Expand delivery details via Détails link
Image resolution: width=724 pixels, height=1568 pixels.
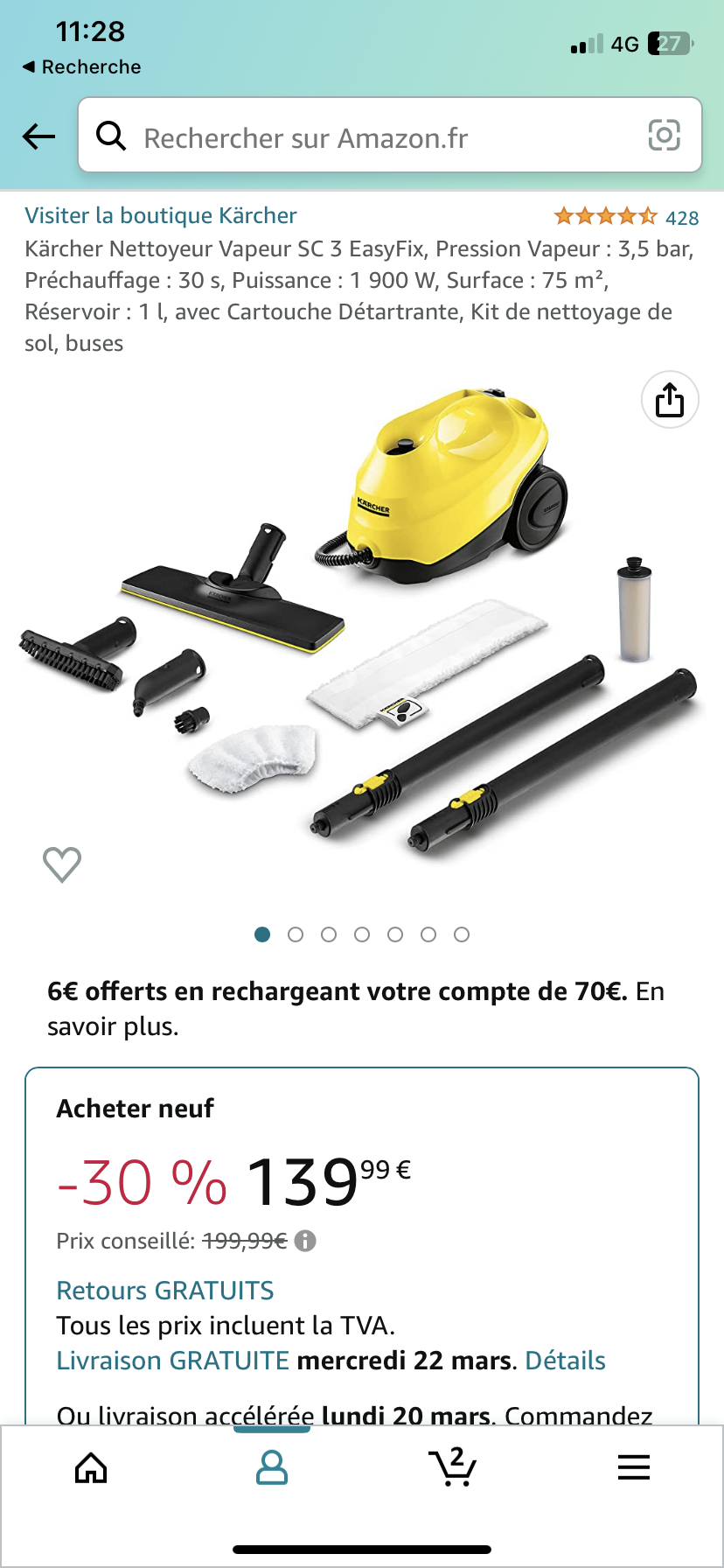564,1361
